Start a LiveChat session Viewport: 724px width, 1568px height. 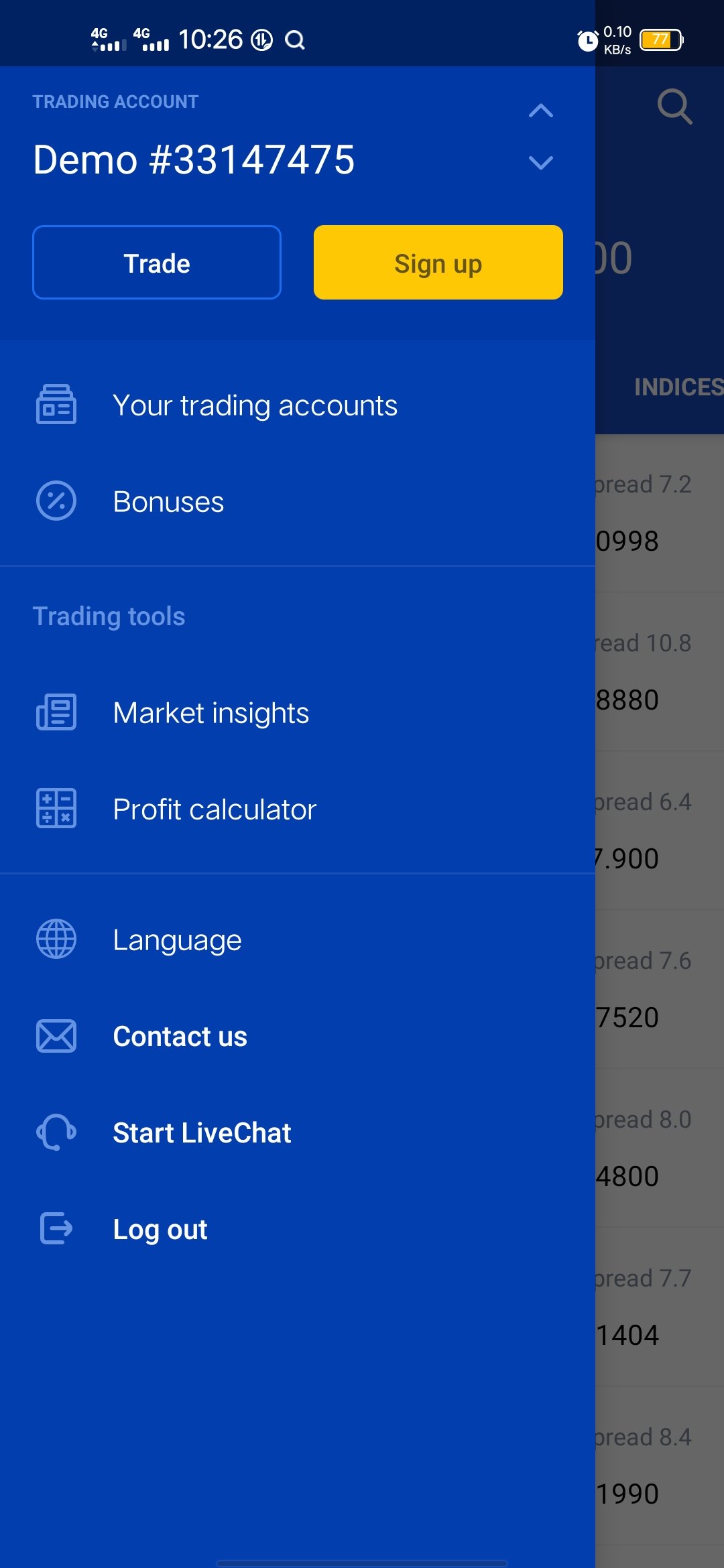[298, 1132]
